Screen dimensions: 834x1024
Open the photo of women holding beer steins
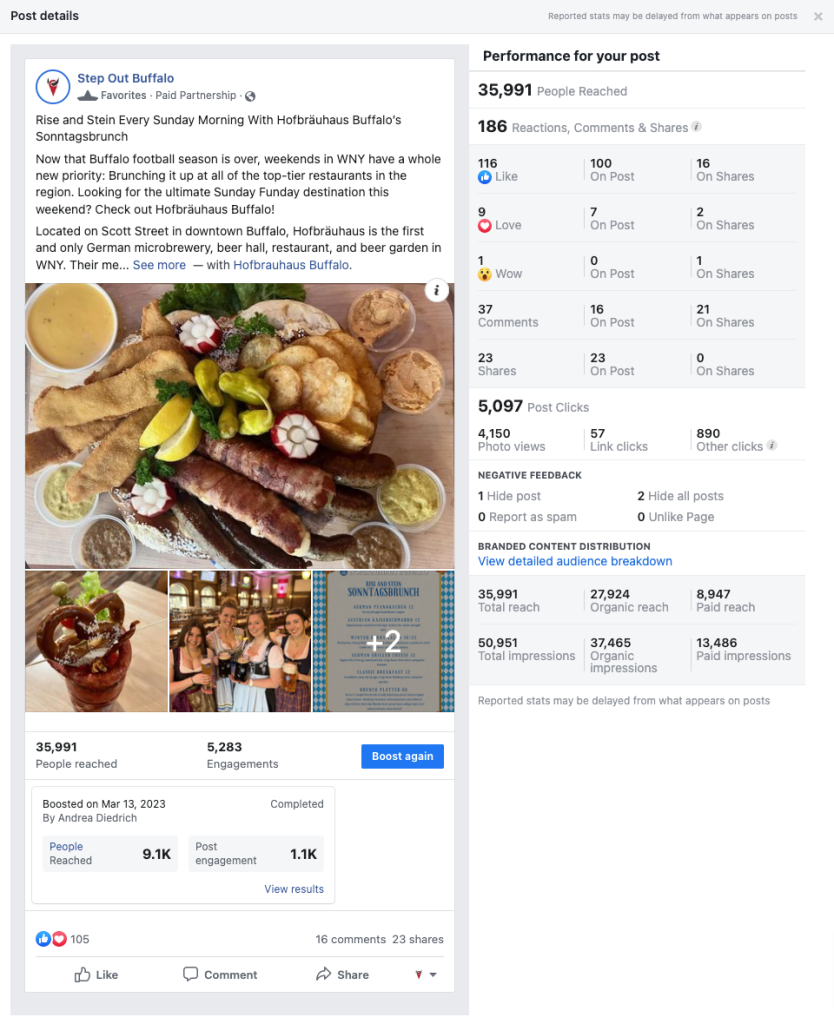(240, 641)
